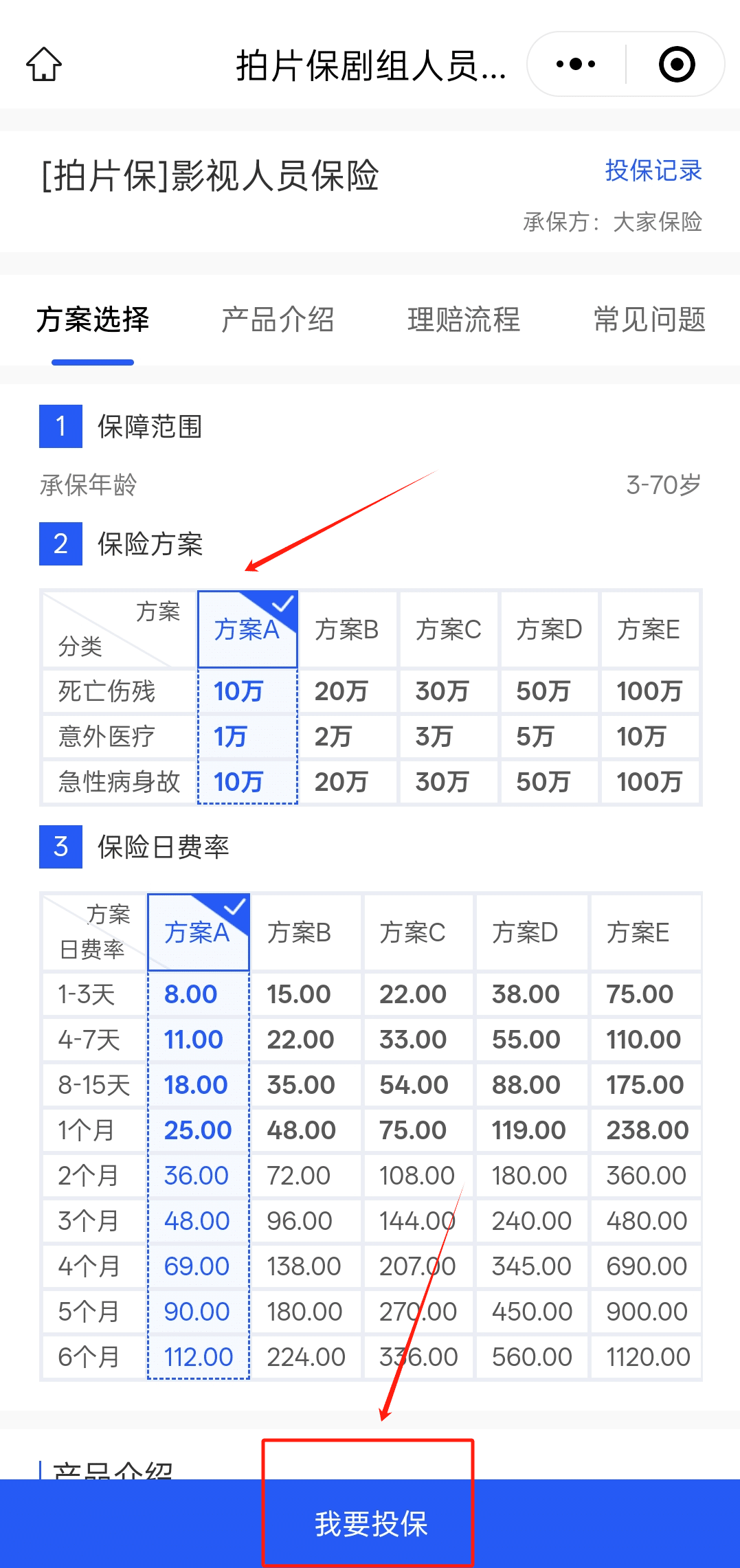Tap the 我要投保 button
740x1568 pixels.
coord(370,1523)
